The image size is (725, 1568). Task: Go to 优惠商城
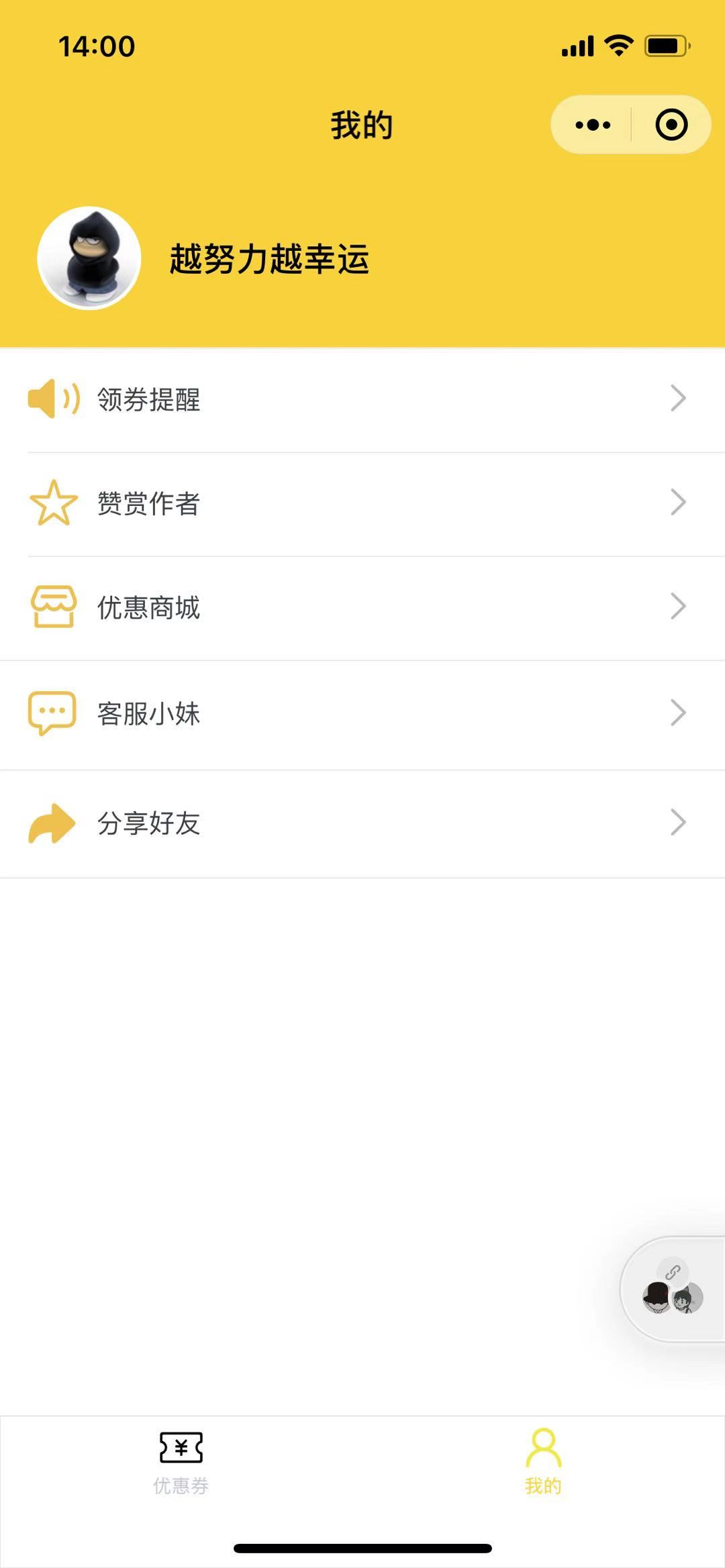tap(362, 607)
